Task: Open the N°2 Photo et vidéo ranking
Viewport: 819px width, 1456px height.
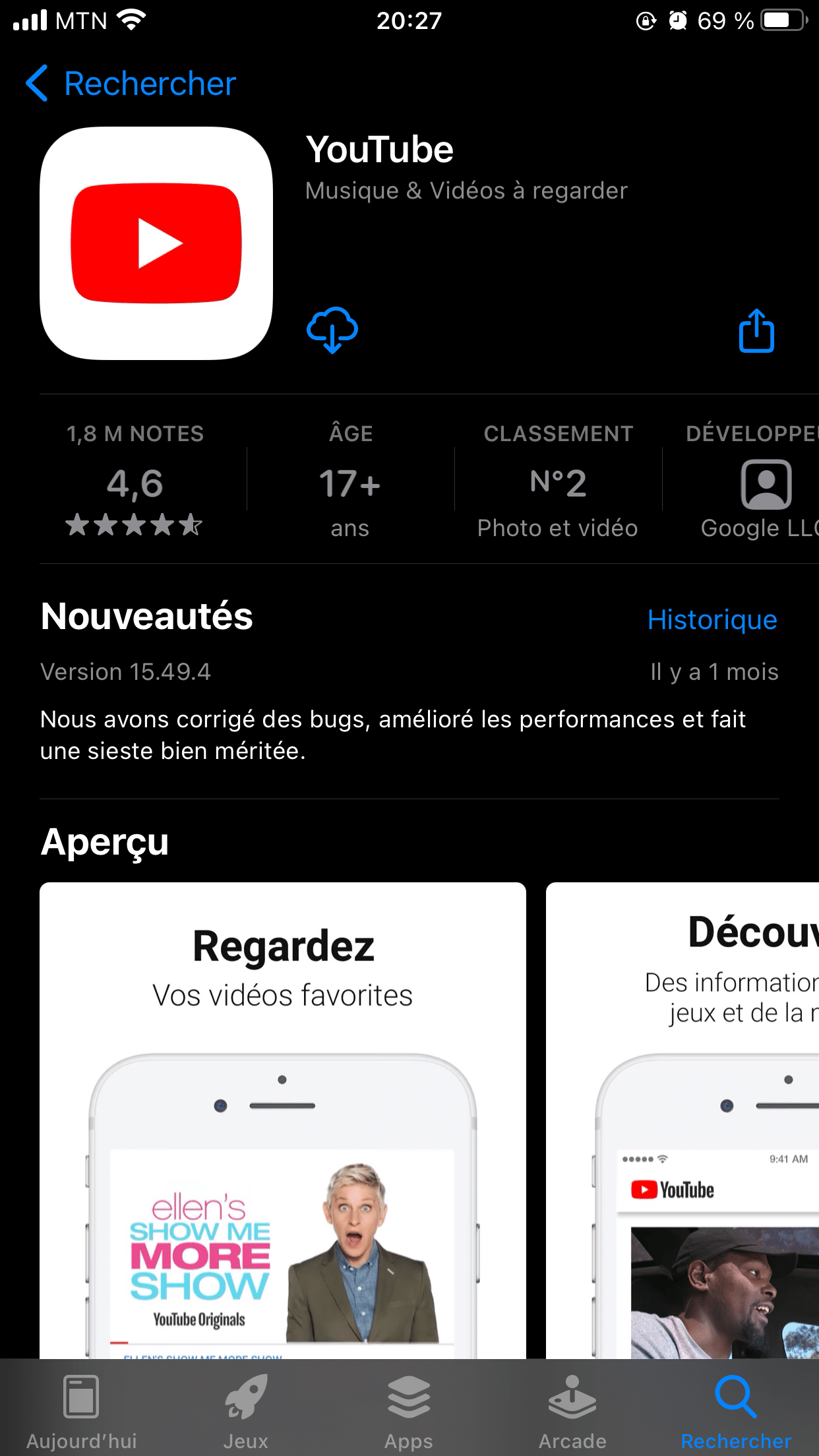Action: click(x=558, y=485)
